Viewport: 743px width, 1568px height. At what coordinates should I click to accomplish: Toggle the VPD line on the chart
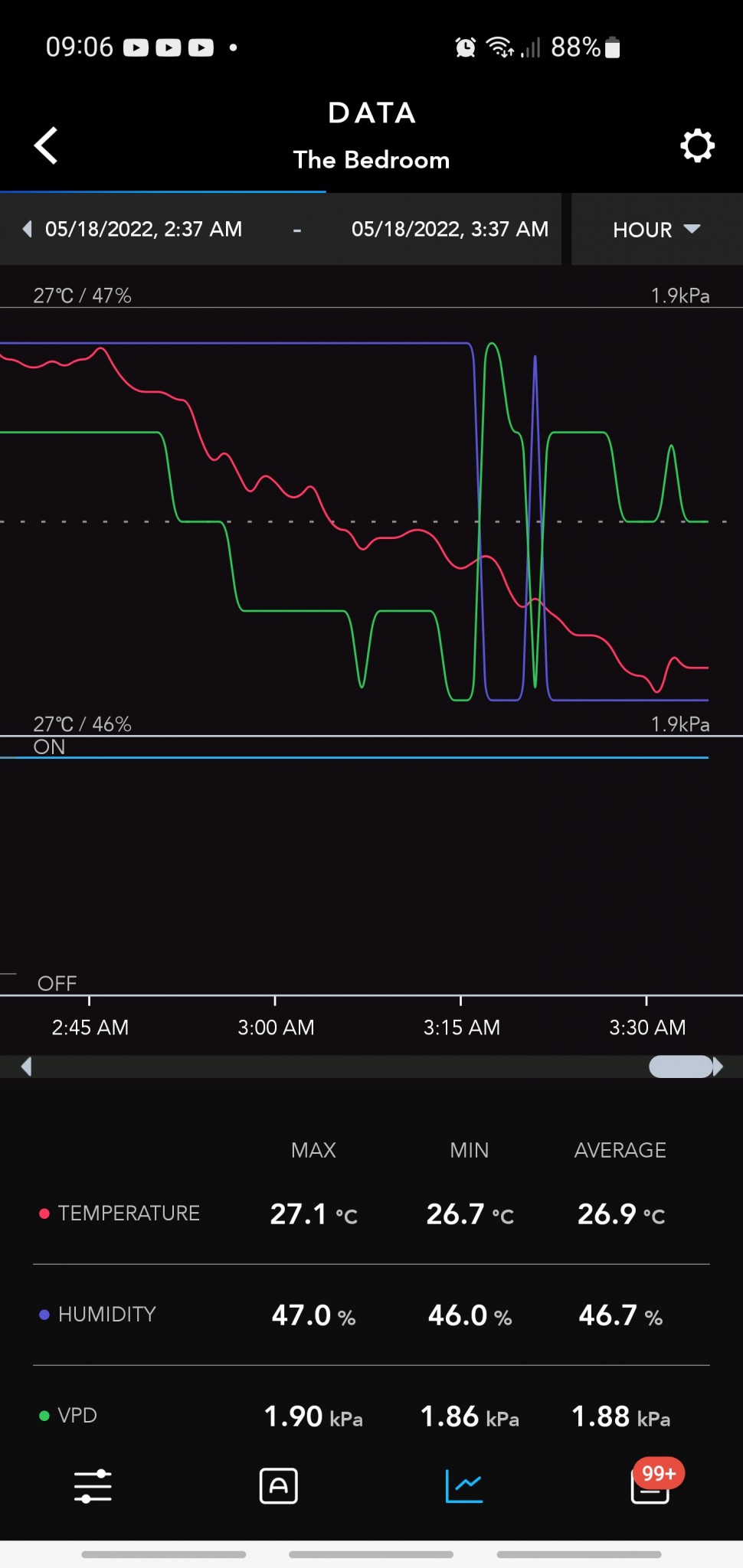68,1416
